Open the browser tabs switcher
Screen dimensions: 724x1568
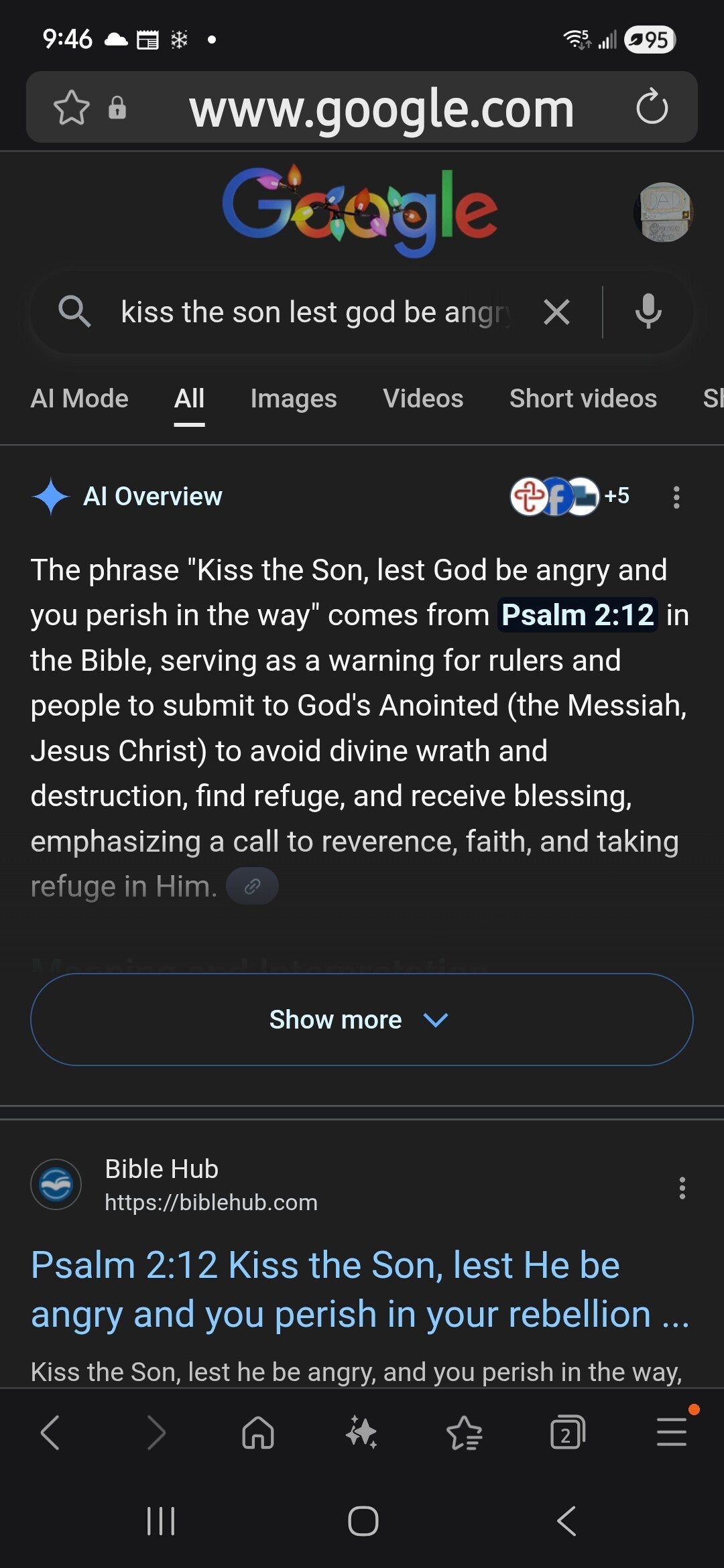coord(567,1433)
